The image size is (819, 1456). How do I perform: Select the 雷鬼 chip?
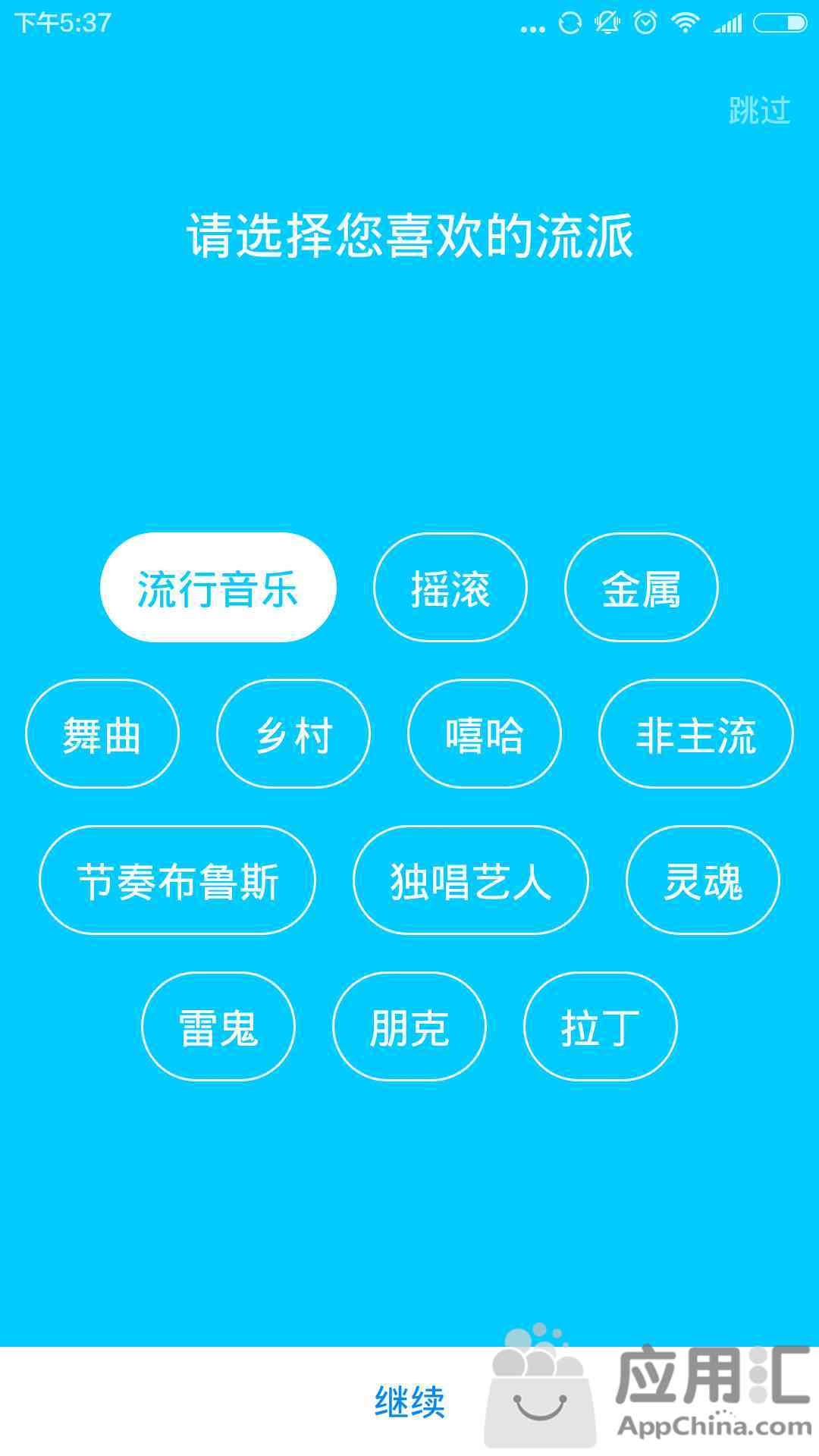218,1027
